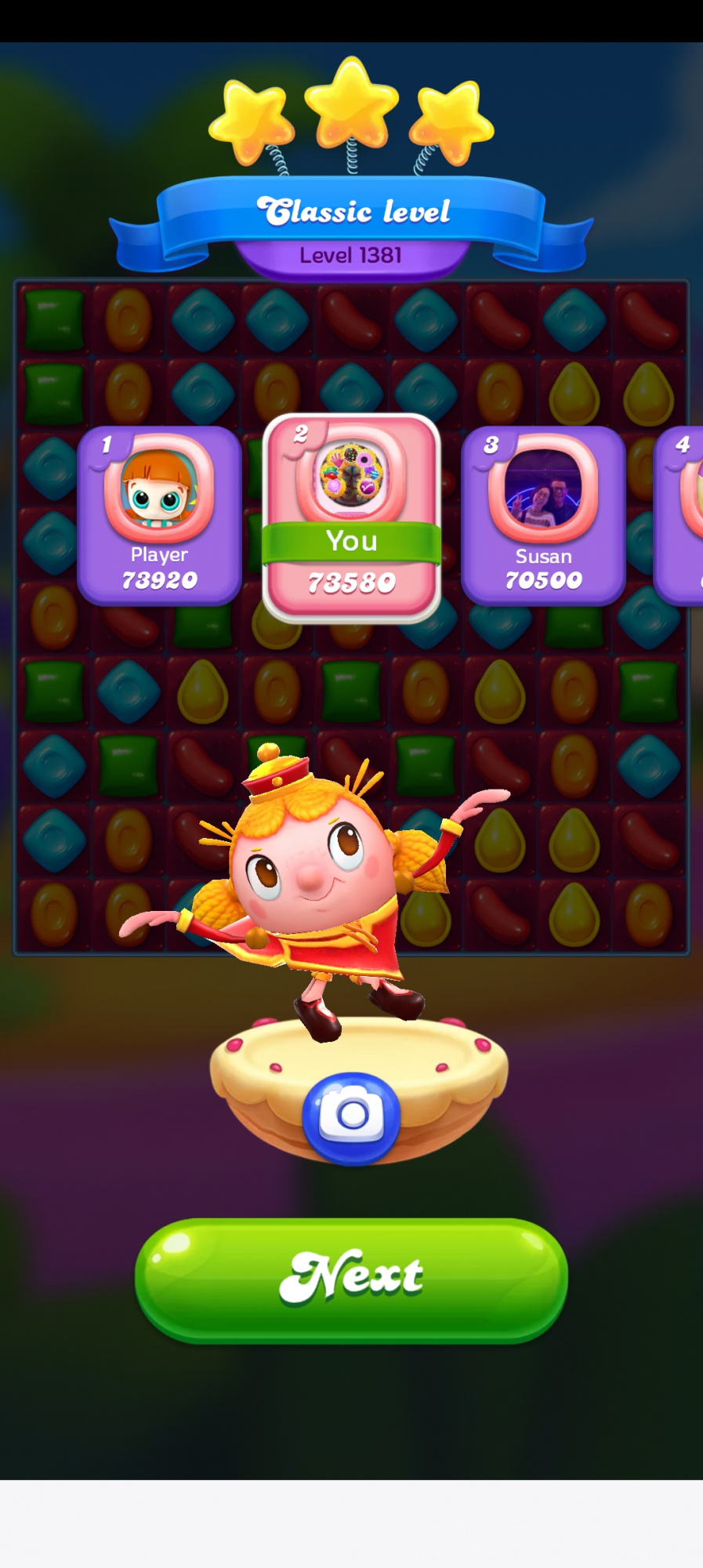Tap the green Next button

(351, 1278)
